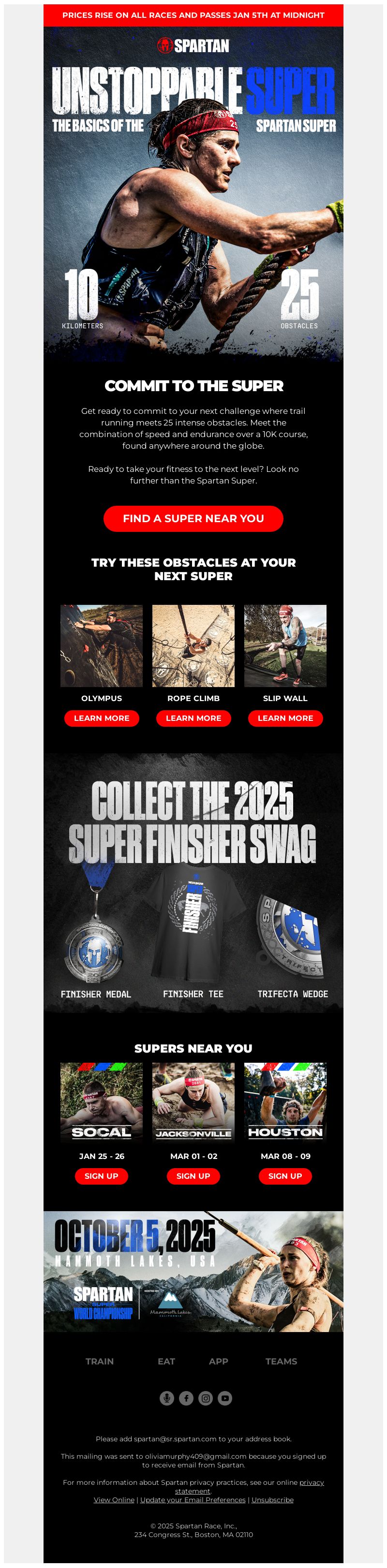Go to the Eat section link
Screen dimensions: 387x1568
click(166, 1361)
